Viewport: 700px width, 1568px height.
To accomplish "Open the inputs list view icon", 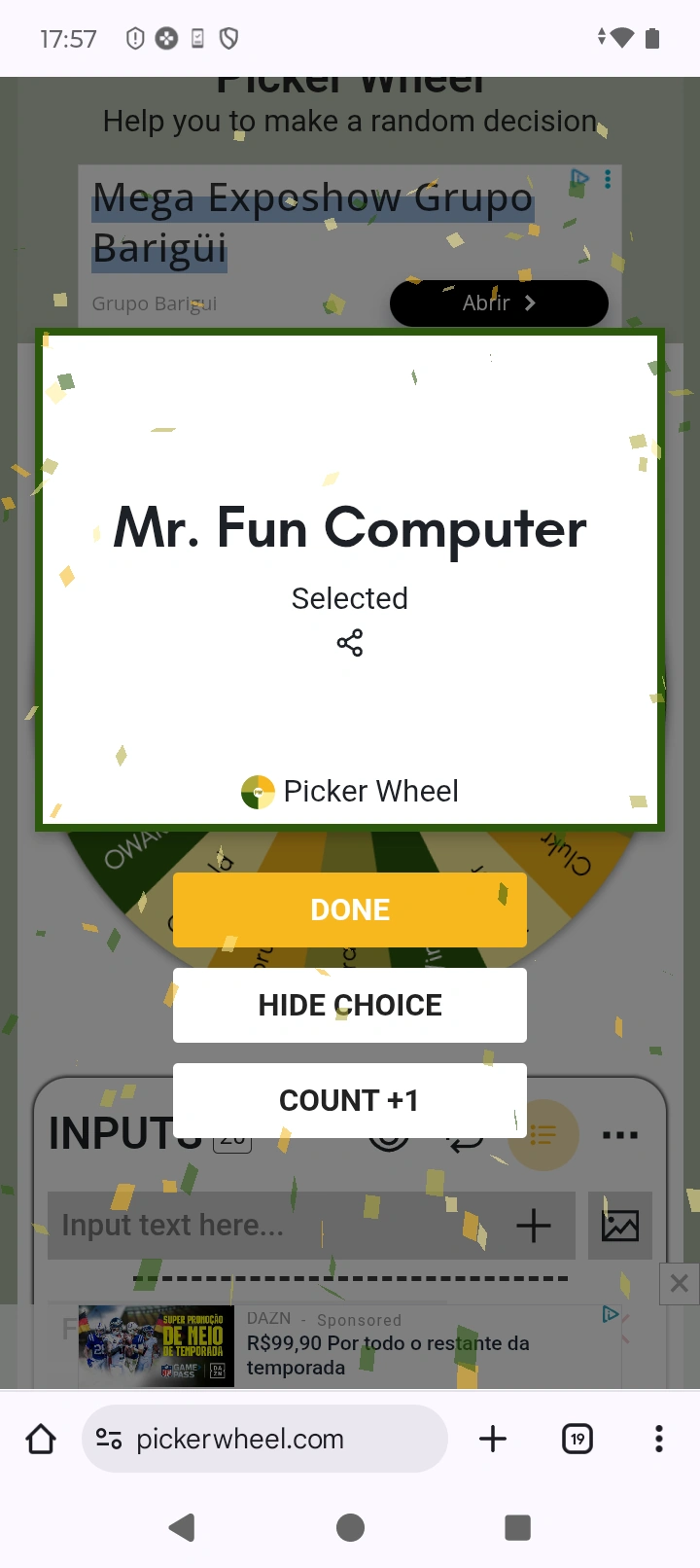I will point(542,1134).
